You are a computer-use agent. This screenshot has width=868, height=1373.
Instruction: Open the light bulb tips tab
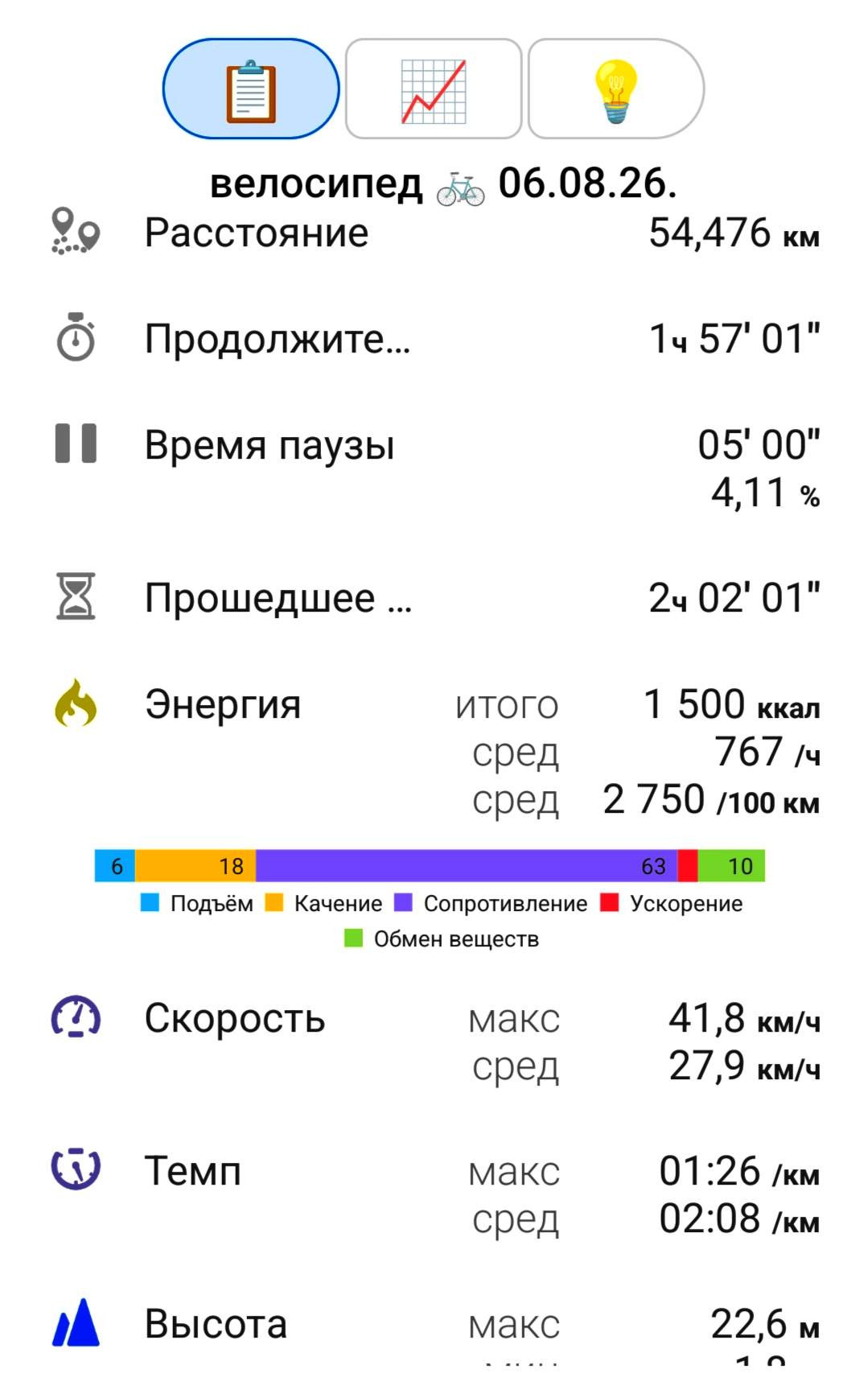coord(616,89)
